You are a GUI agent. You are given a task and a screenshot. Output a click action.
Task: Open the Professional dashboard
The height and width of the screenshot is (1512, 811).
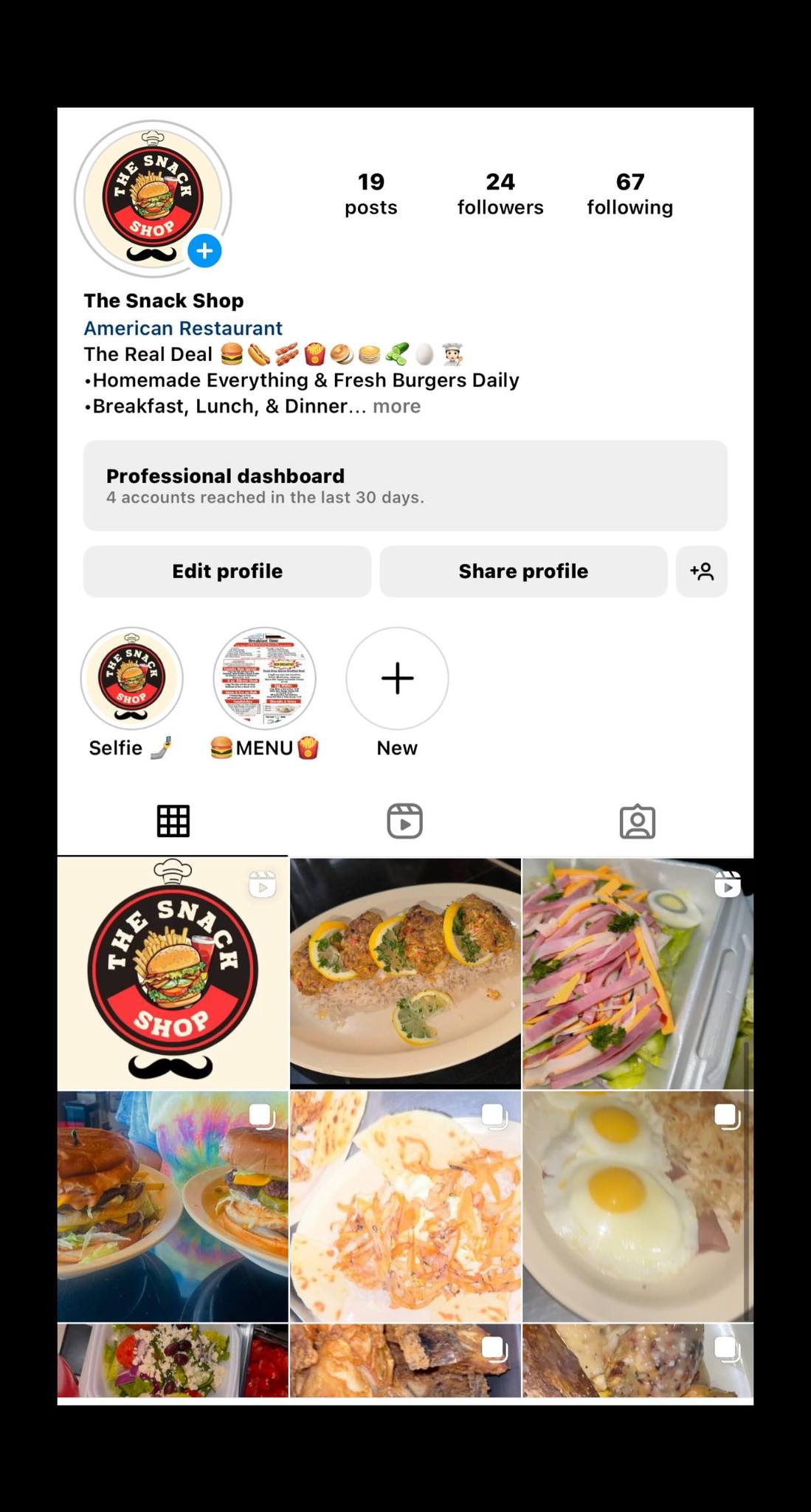tap(404, 485)
